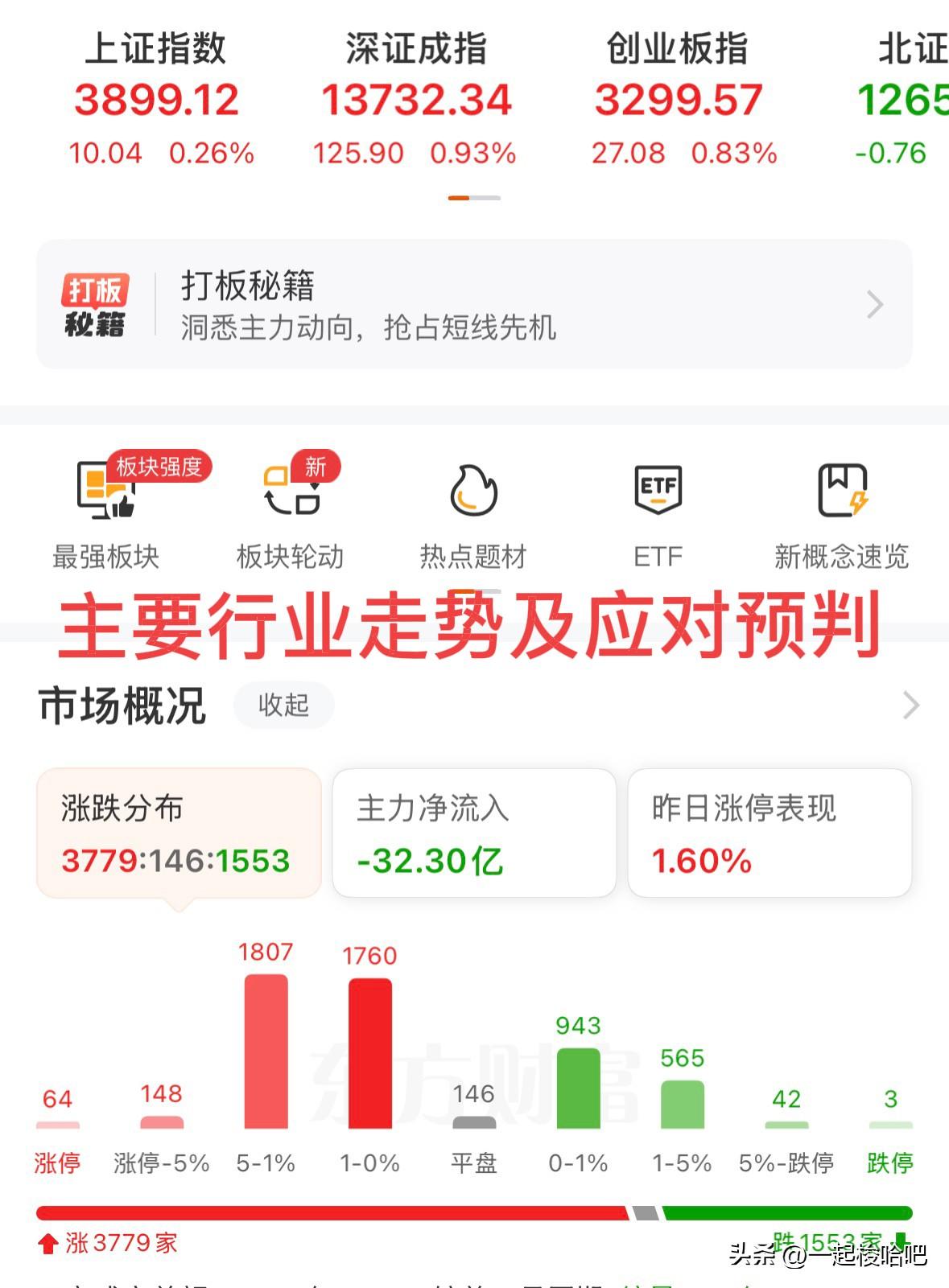Click the 1807 bar for 5-1% gainers
Image resolution: width=949 pixels, height=1288 pixels.
point(266,1046)
